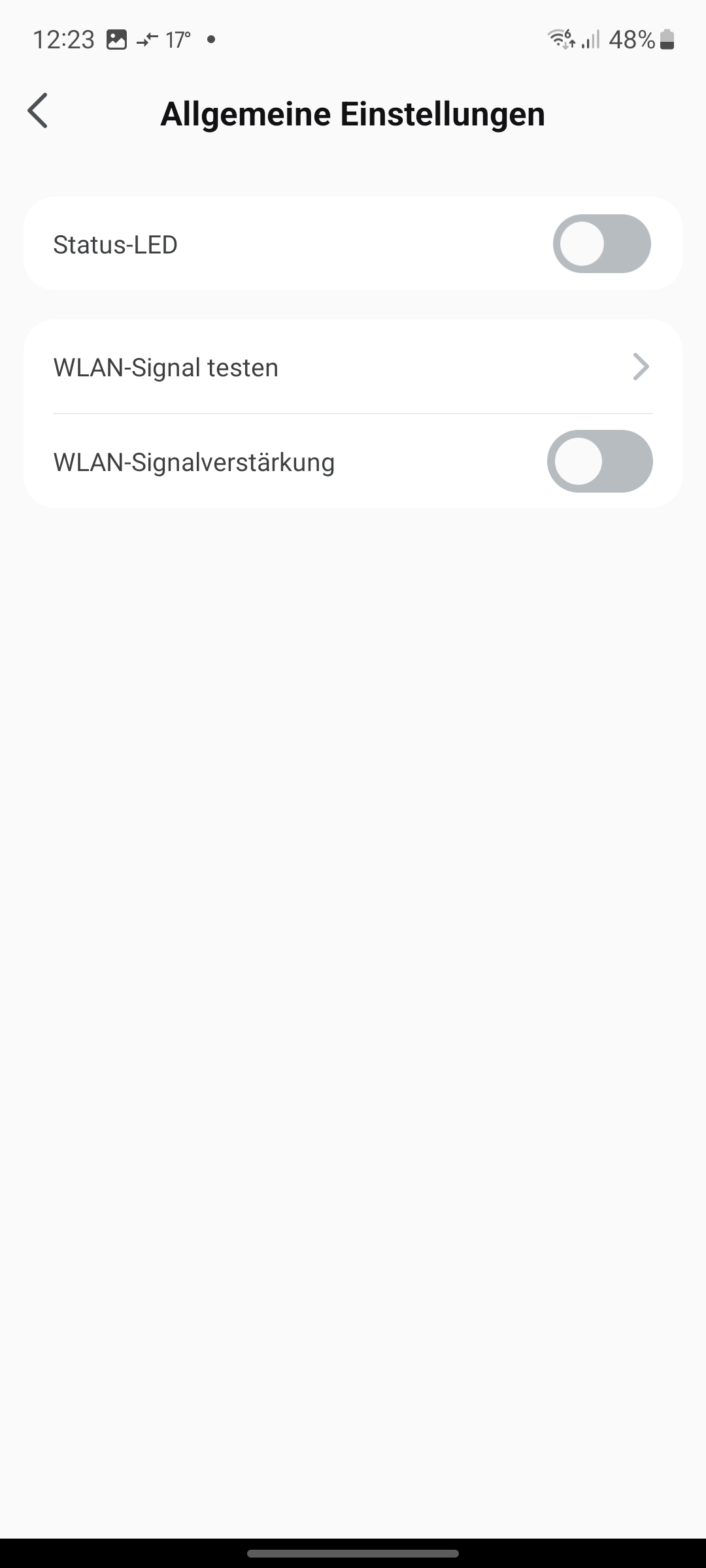Enable the Status-LED switch
Screen dimensions: 706x1568
pos(601,244)
